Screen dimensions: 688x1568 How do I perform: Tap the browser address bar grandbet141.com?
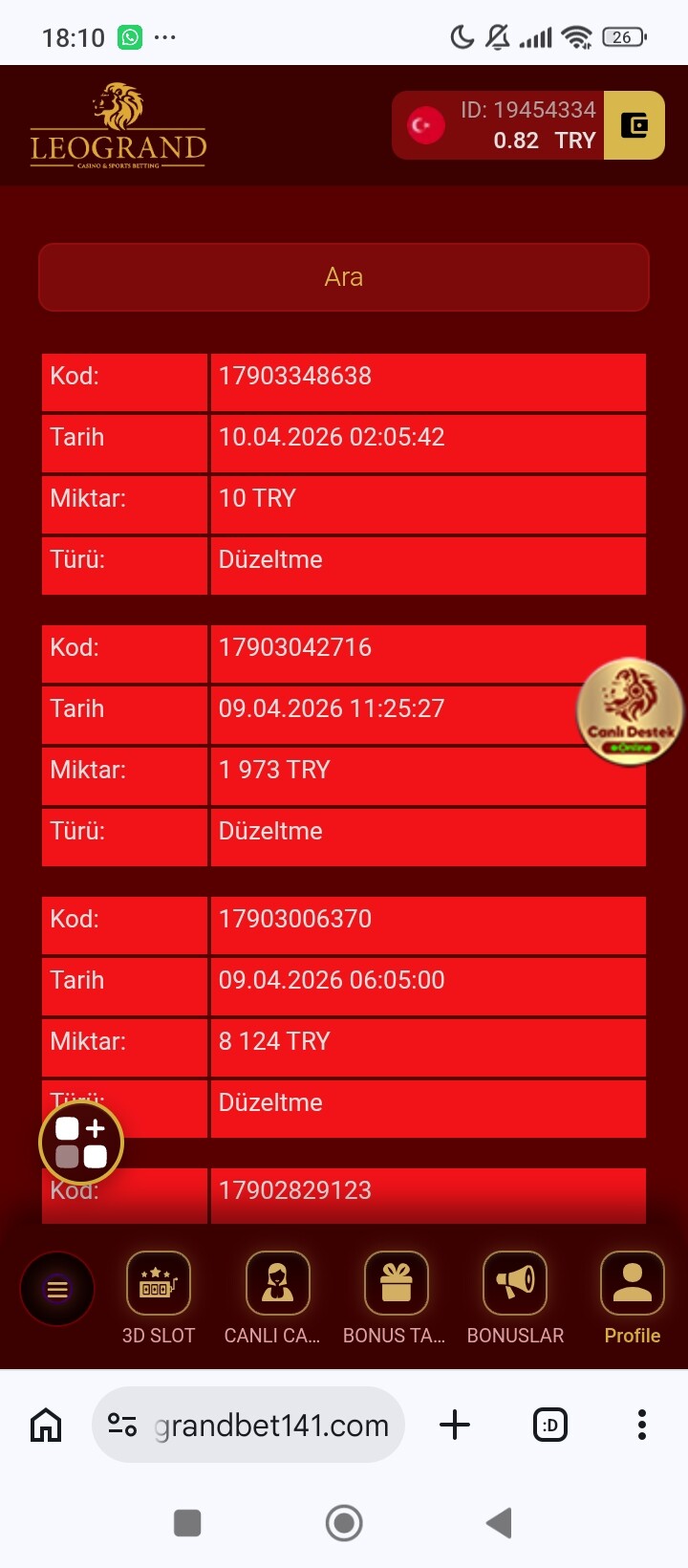pyautogui.click(x=248, y=1425)
